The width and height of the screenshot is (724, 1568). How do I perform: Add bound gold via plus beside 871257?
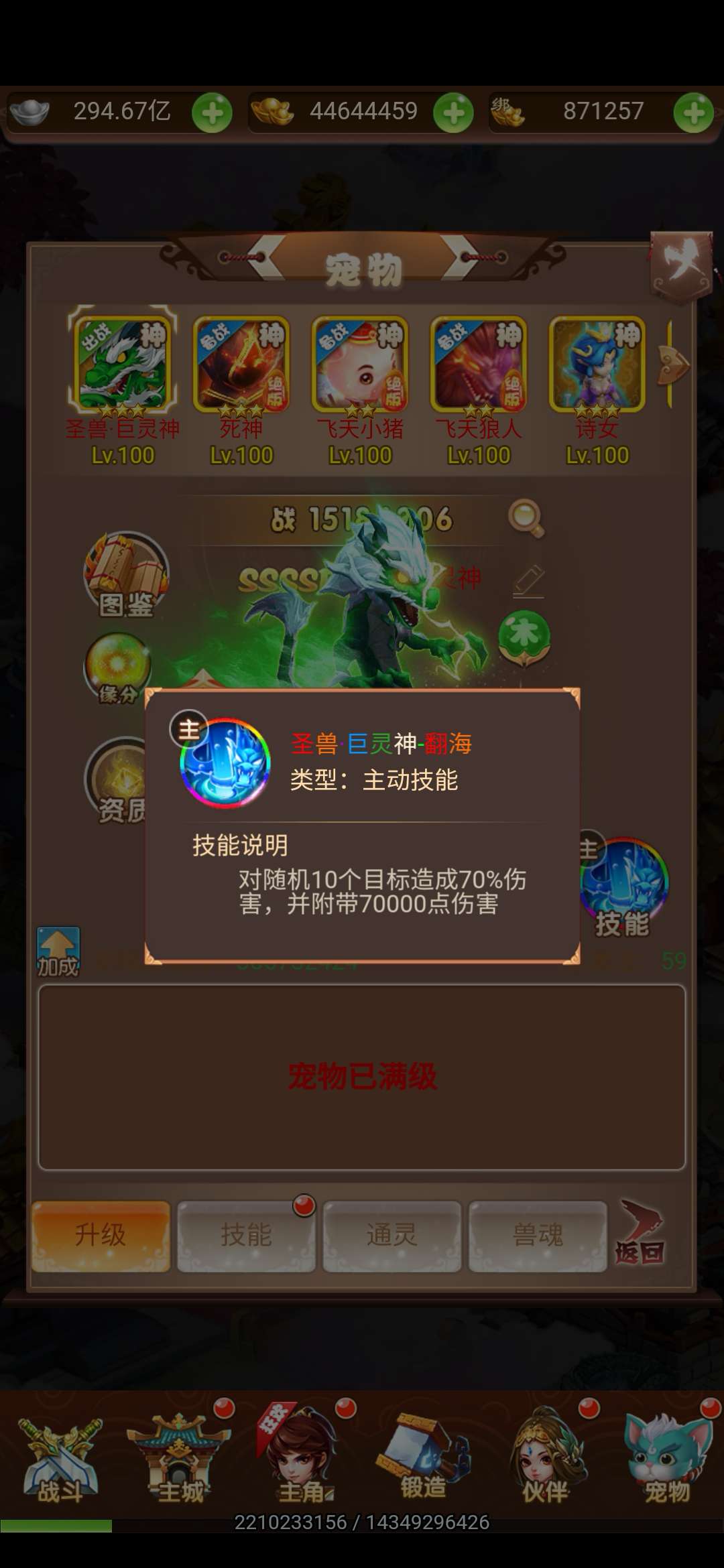694,112
